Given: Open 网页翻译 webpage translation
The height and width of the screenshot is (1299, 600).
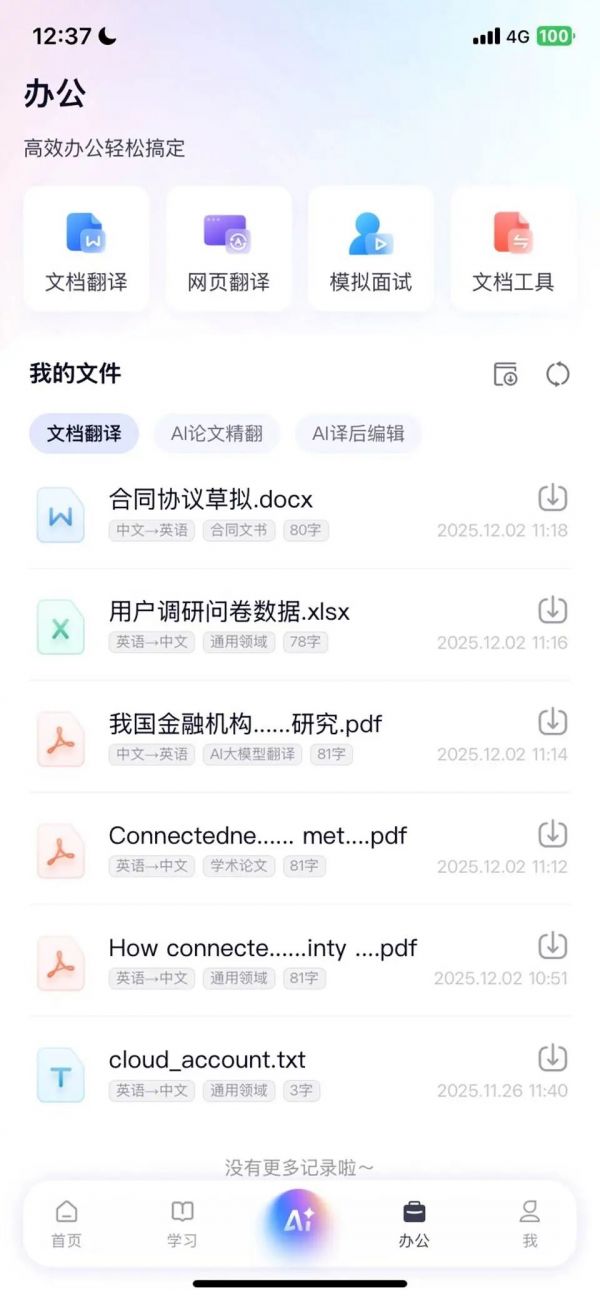Looking at the screenshot, I should pyautogui.click(x=228, y=249).
